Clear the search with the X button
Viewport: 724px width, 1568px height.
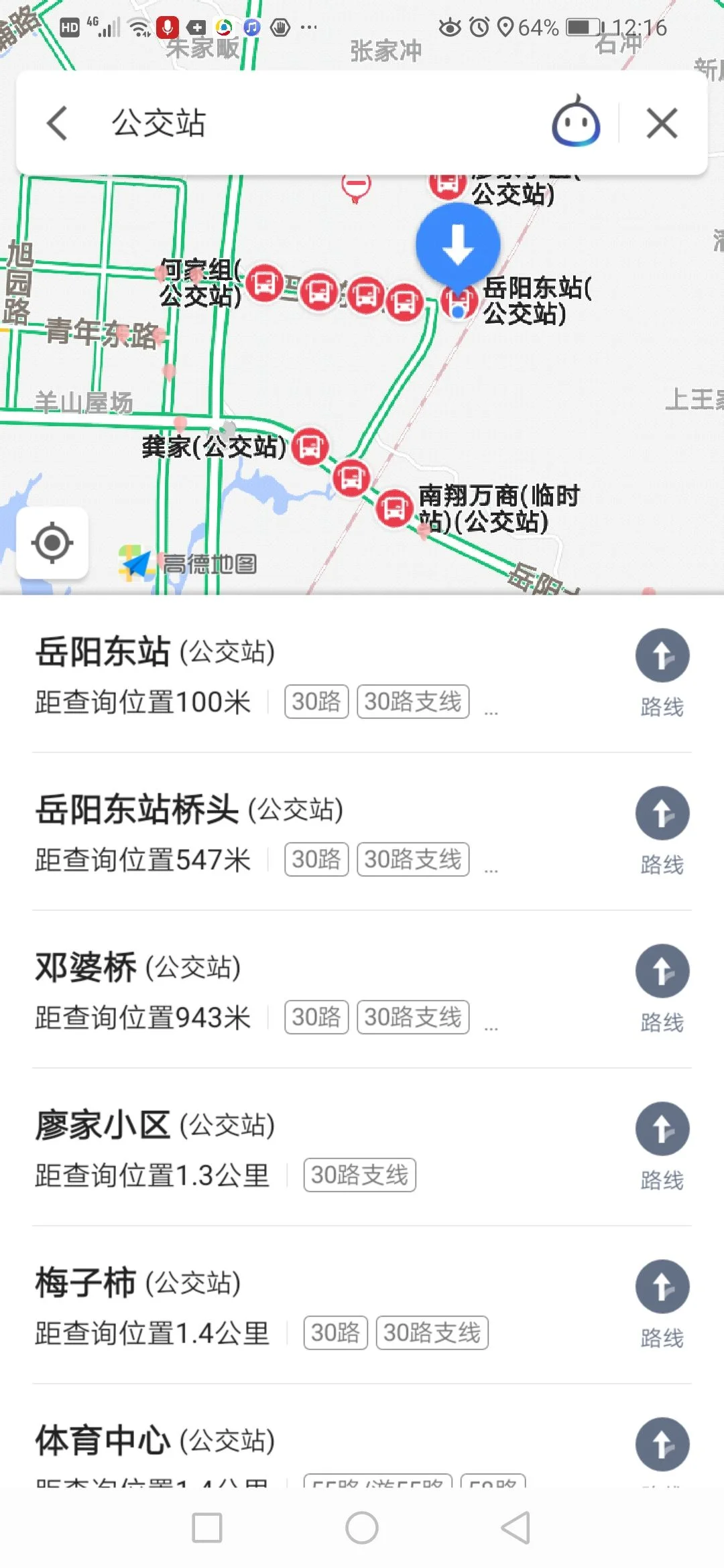(661, 123)
